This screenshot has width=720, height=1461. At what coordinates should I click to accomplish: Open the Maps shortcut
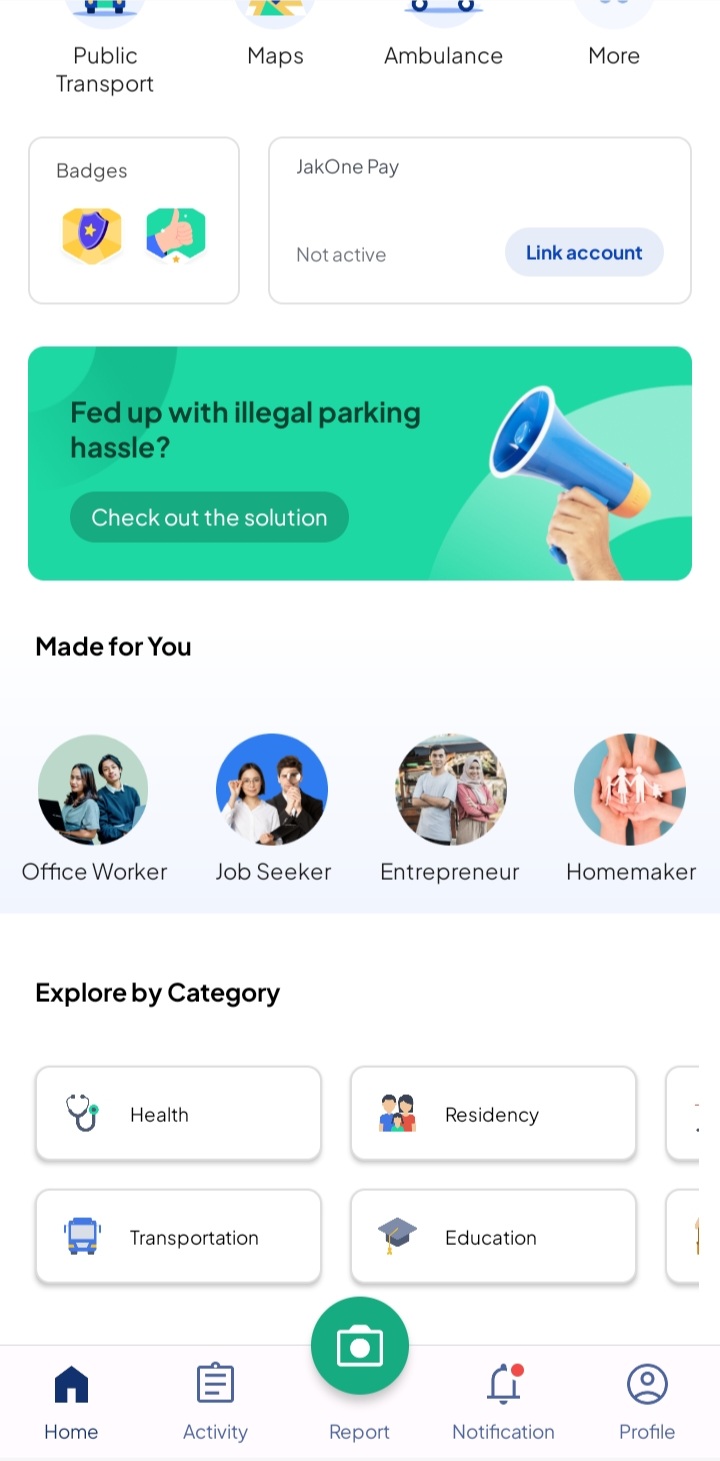coord(275,45)
